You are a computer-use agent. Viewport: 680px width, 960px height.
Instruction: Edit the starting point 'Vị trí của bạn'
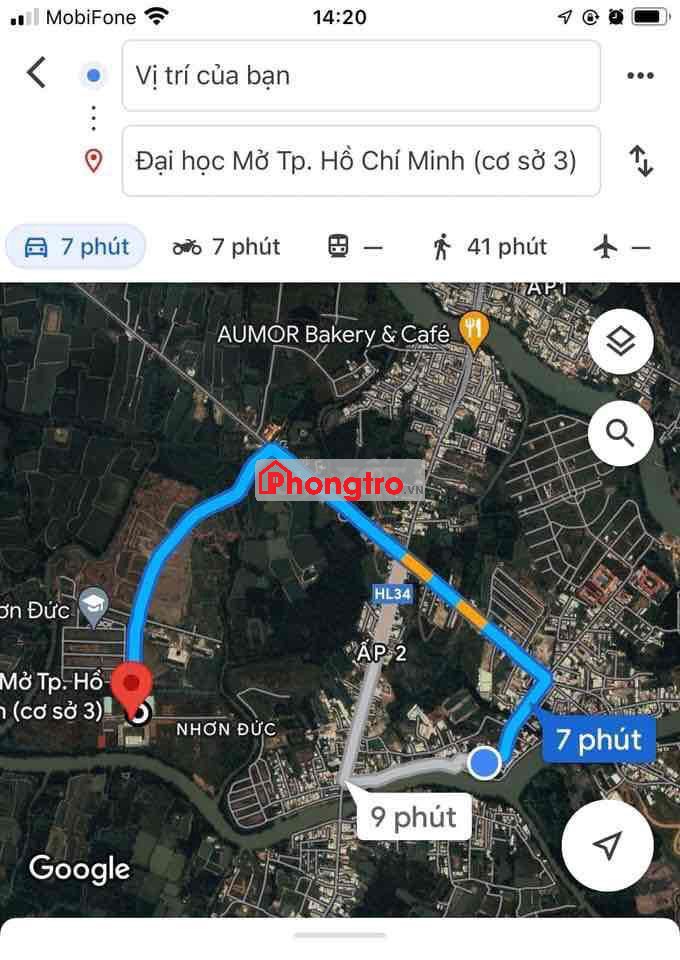click(360, 75)
